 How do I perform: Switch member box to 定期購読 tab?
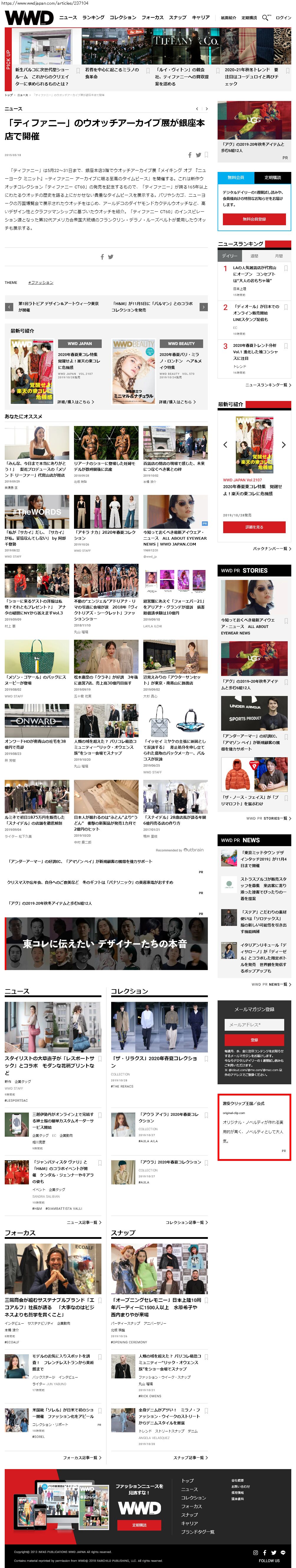coord(272,177)
